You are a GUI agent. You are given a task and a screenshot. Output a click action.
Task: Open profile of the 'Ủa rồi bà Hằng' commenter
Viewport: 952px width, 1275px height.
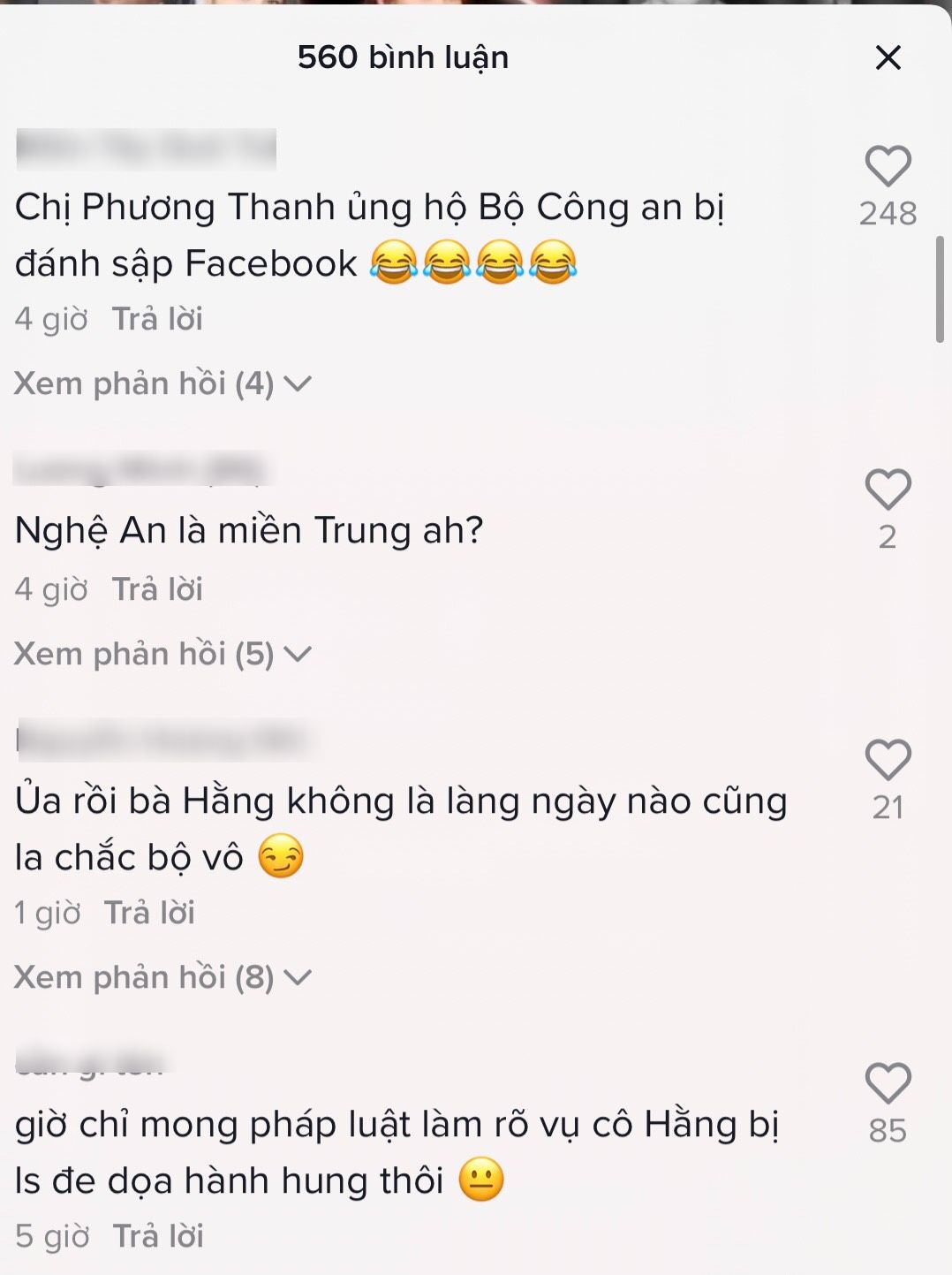164,740
